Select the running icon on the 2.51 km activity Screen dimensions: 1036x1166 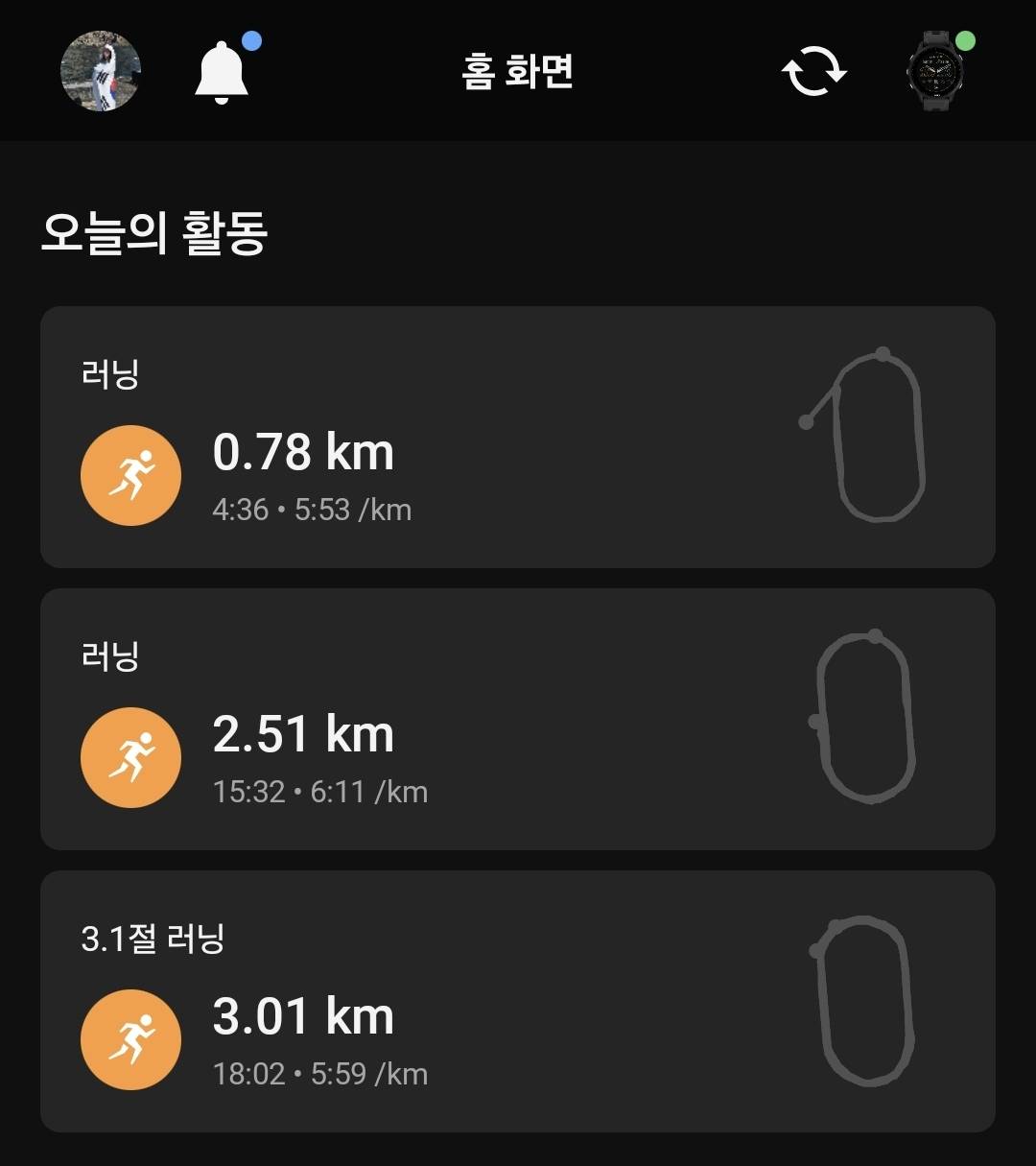click(x=130, y=757)
